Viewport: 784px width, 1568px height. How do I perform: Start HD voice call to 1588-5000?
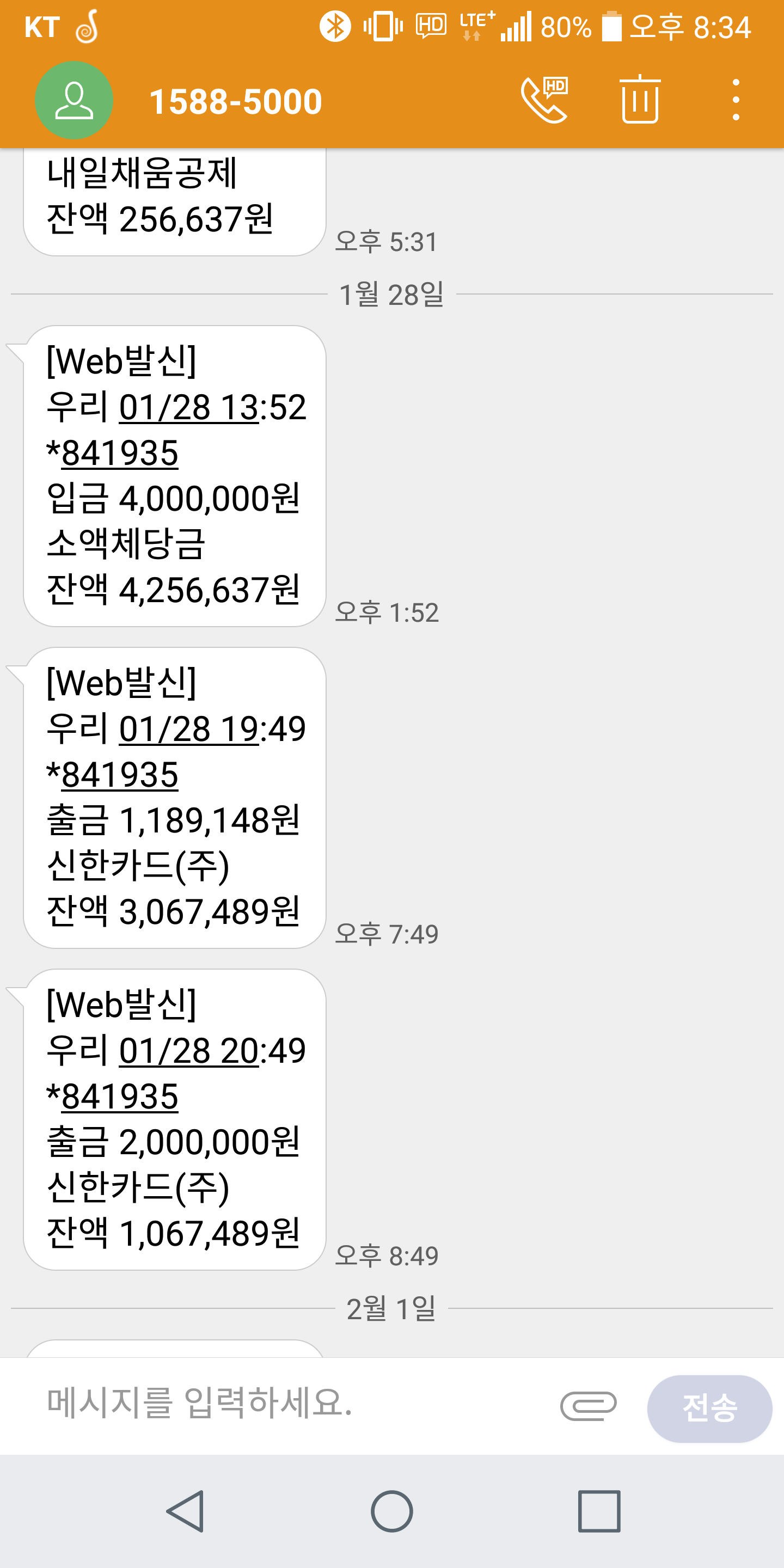543,100
